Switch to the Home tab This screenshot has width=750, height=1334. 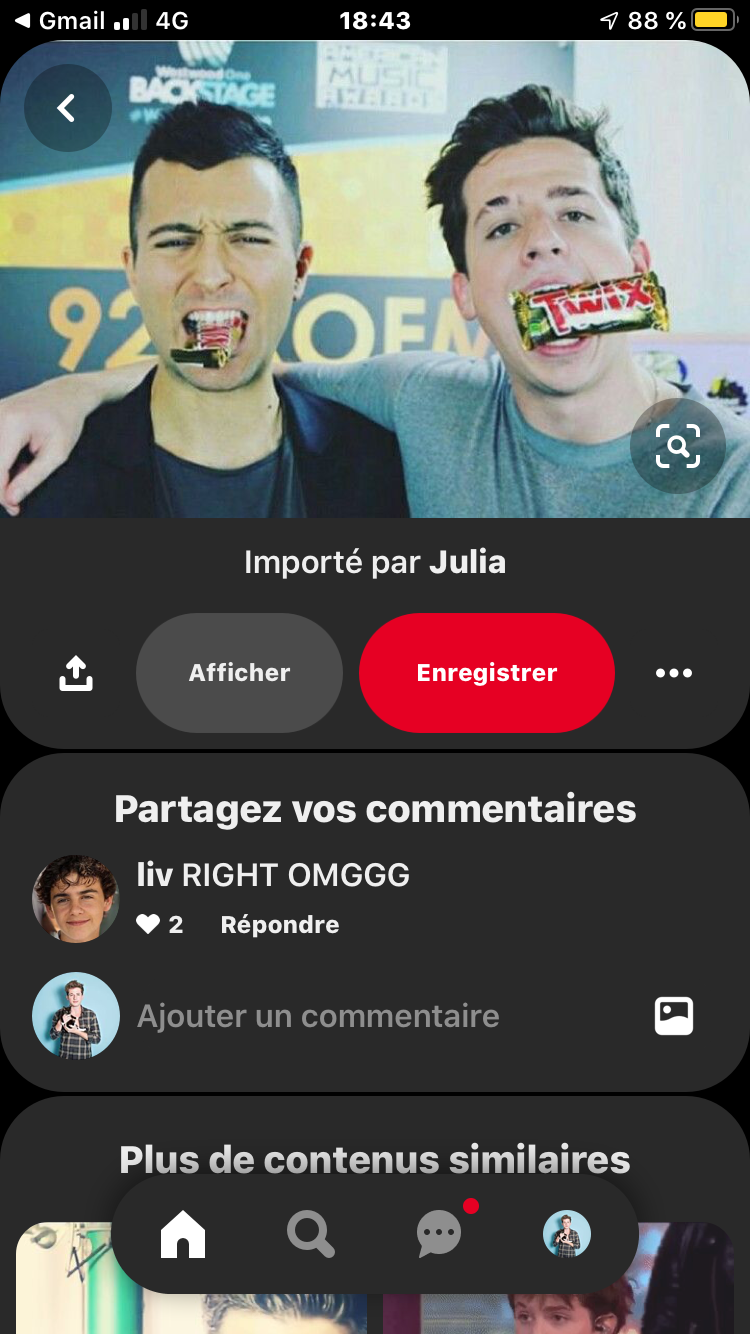[183, 1235]
